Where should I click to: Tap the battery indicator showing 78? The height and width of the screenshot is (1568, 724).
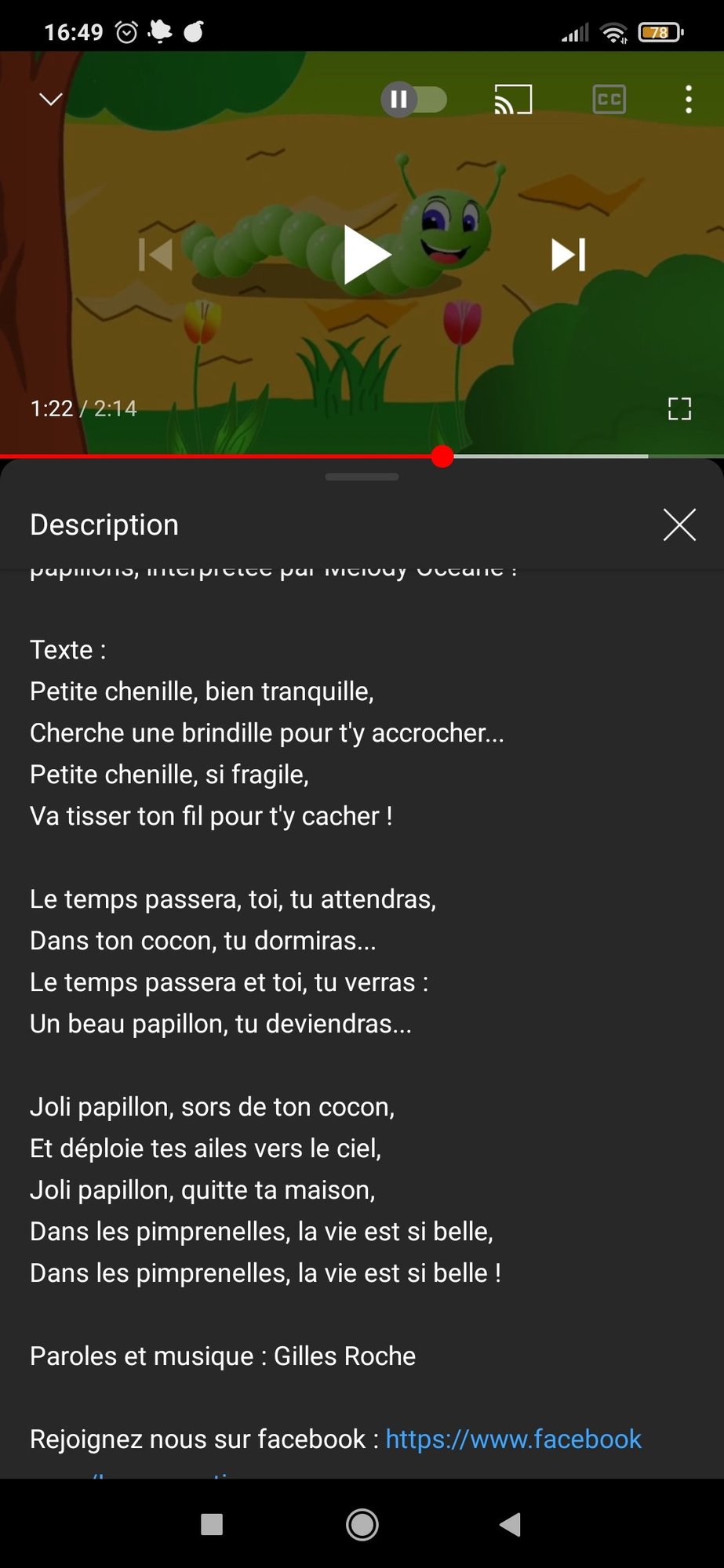660,32
